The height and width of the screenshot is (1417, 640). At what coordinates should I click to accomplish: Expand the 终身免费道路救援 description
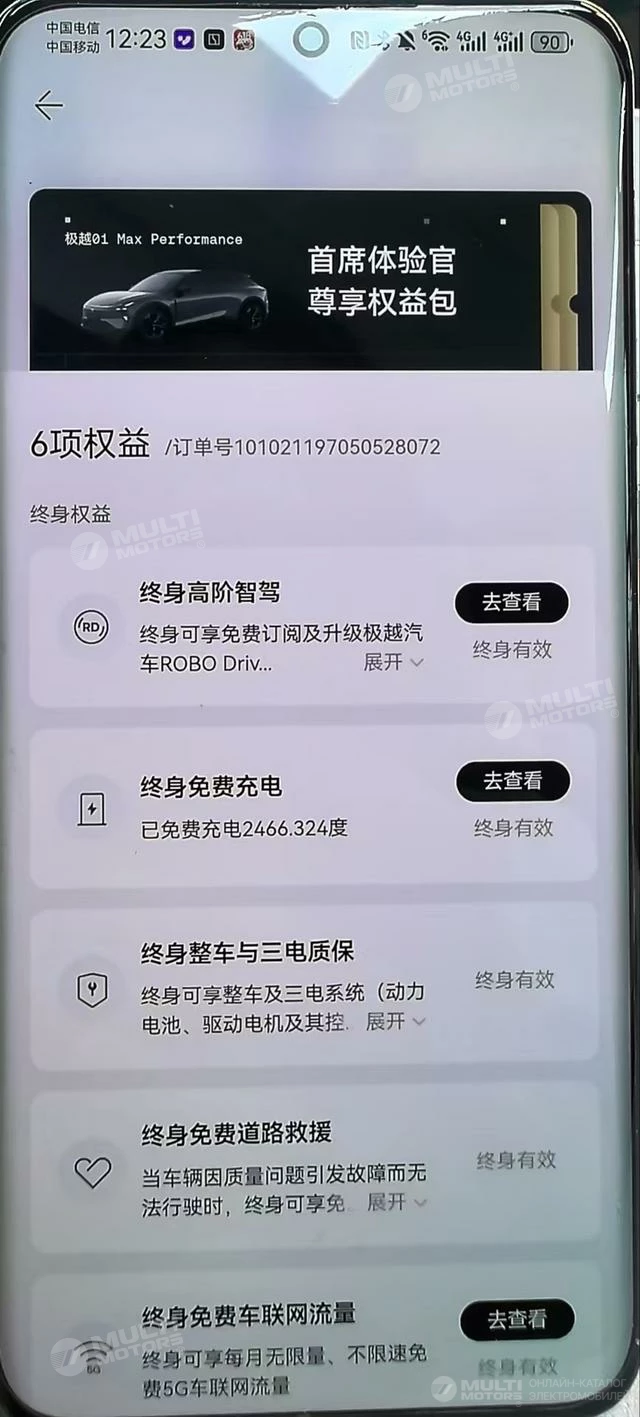397,1201
